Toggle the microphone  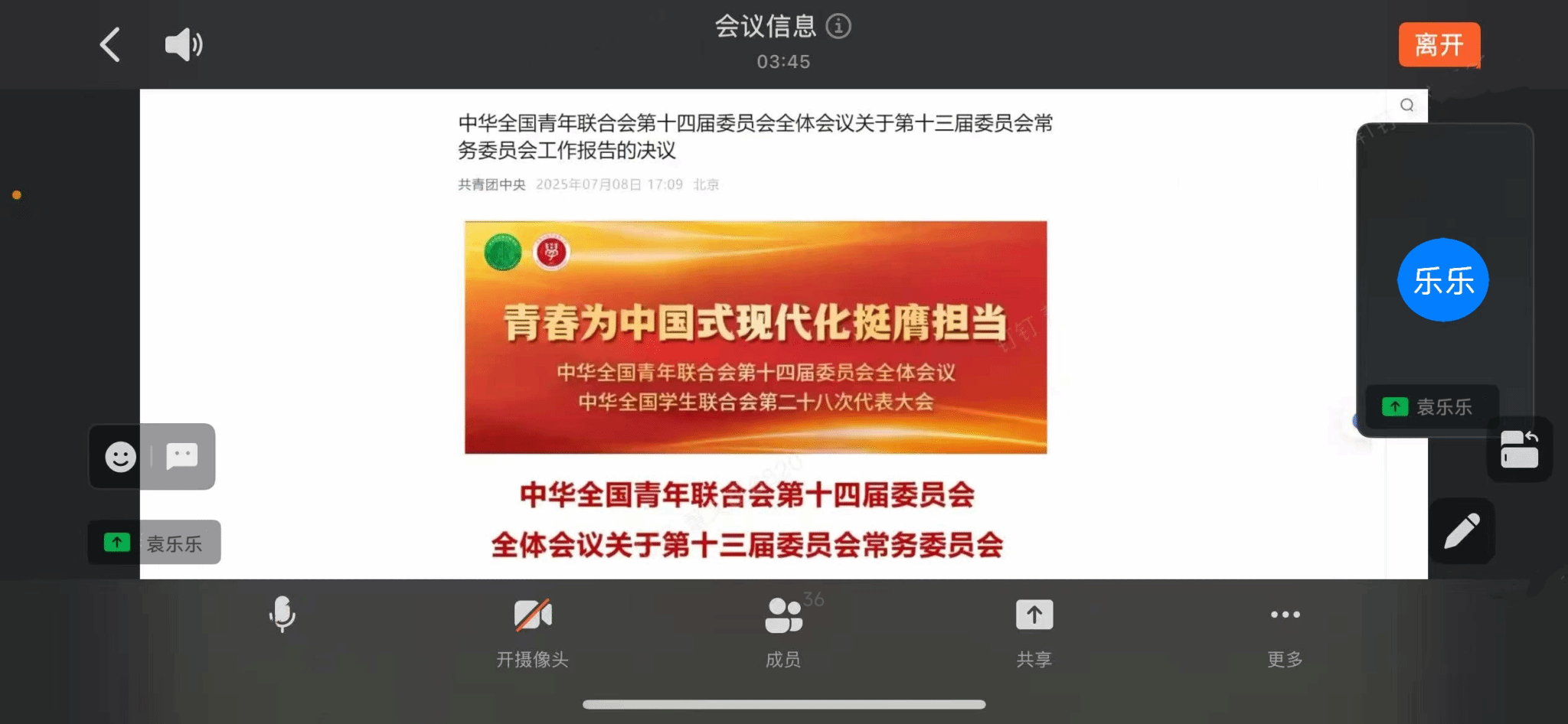click(x=283, y=615)
